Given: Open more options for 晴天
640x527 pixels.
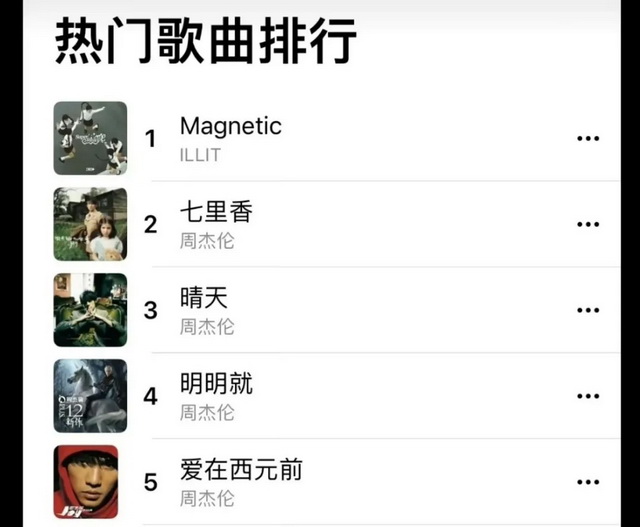Looking at the screenshot, I should [x=588, y=310].
